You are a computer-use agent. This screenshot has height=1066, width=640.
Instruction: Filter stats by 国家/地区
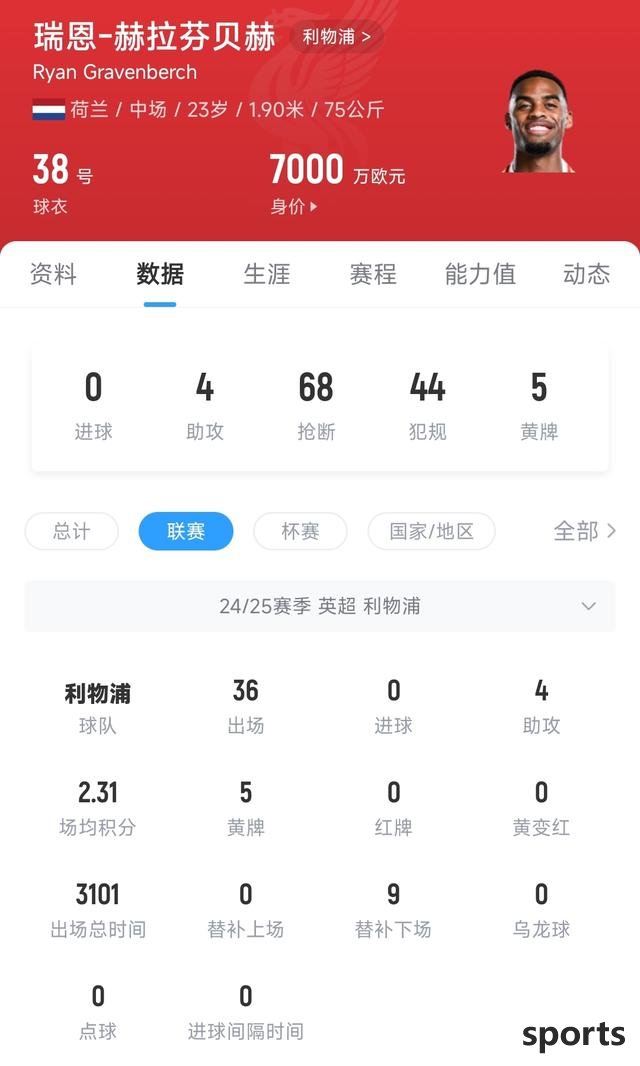[x=432, y=531]
